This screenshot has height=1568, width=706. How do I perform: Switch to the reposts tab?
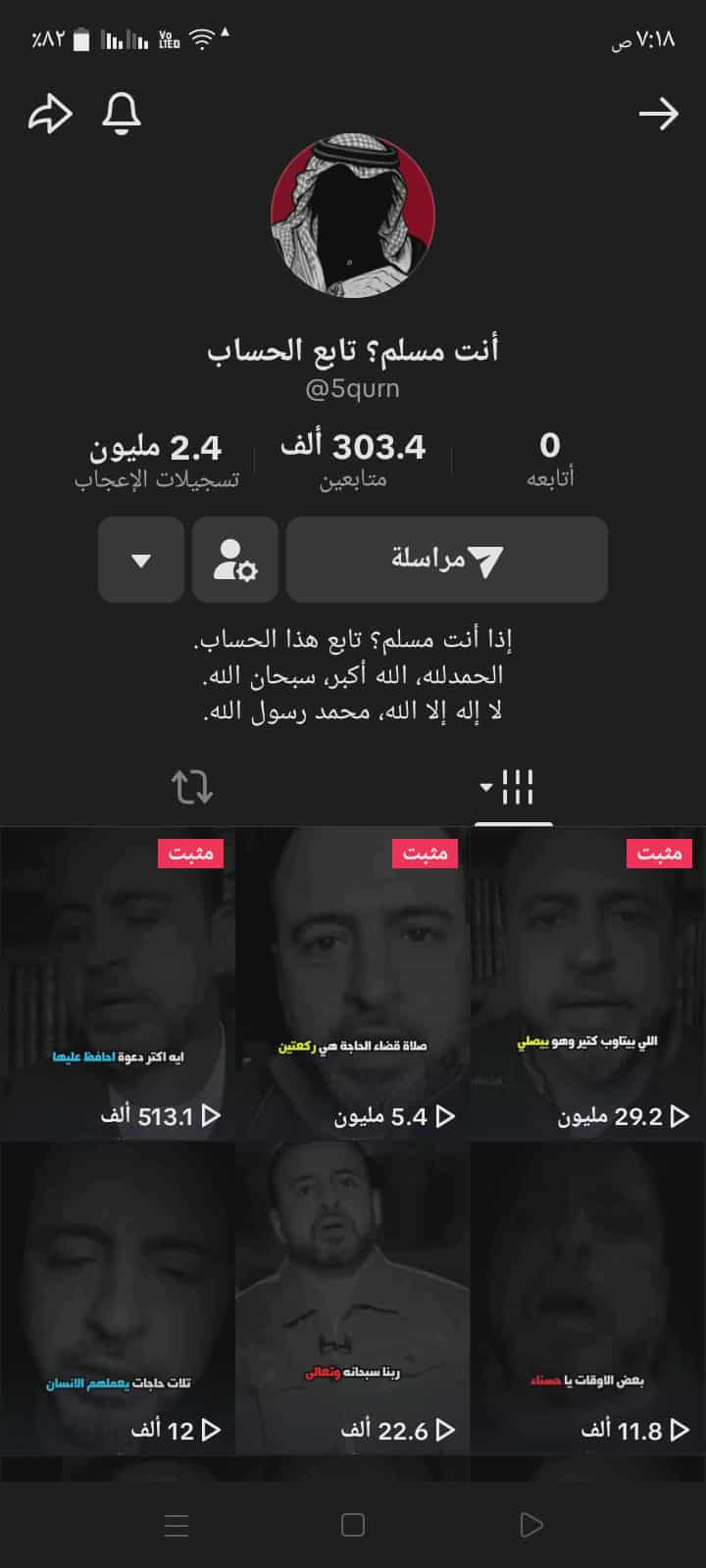(192, 787)
